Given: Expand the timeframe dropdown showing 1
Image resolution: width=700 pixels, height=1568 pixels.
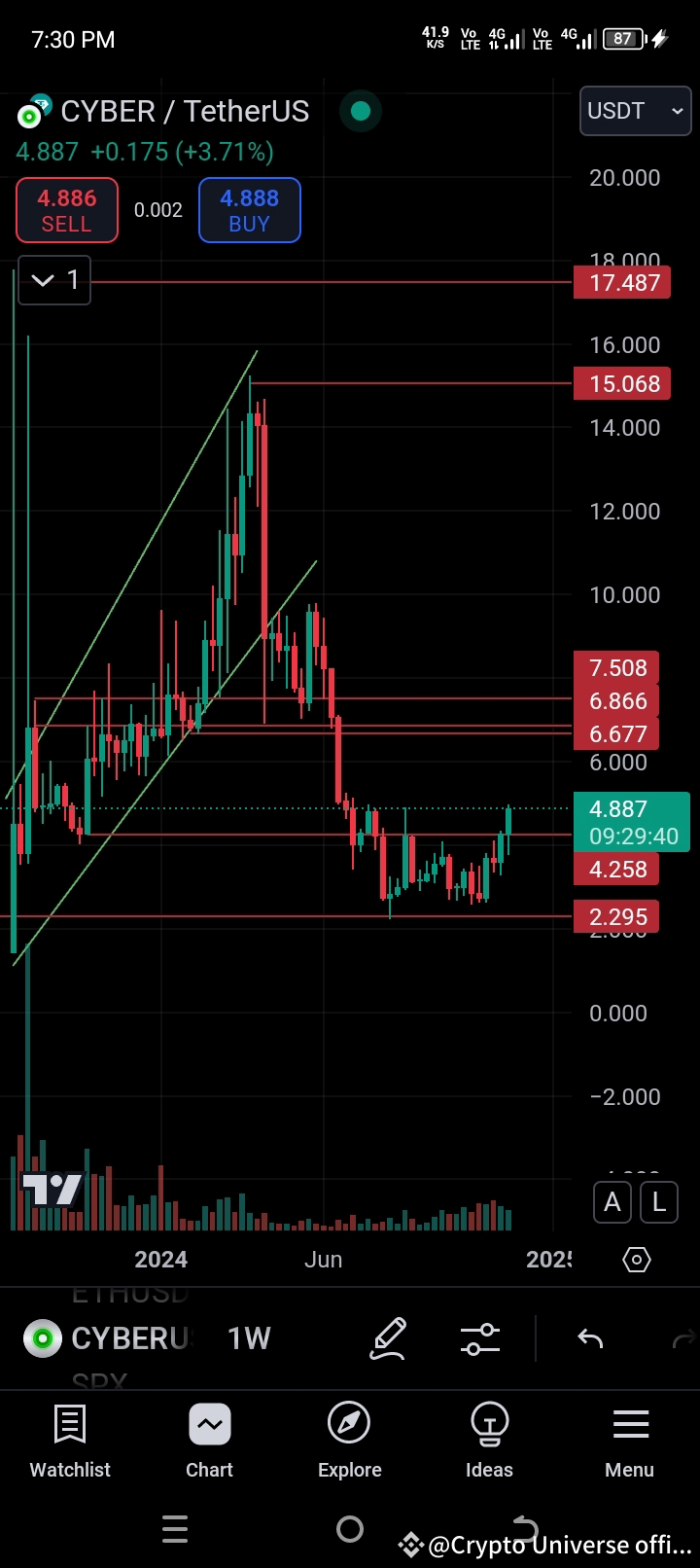Looking at the screenshot, I should [53, 280].
